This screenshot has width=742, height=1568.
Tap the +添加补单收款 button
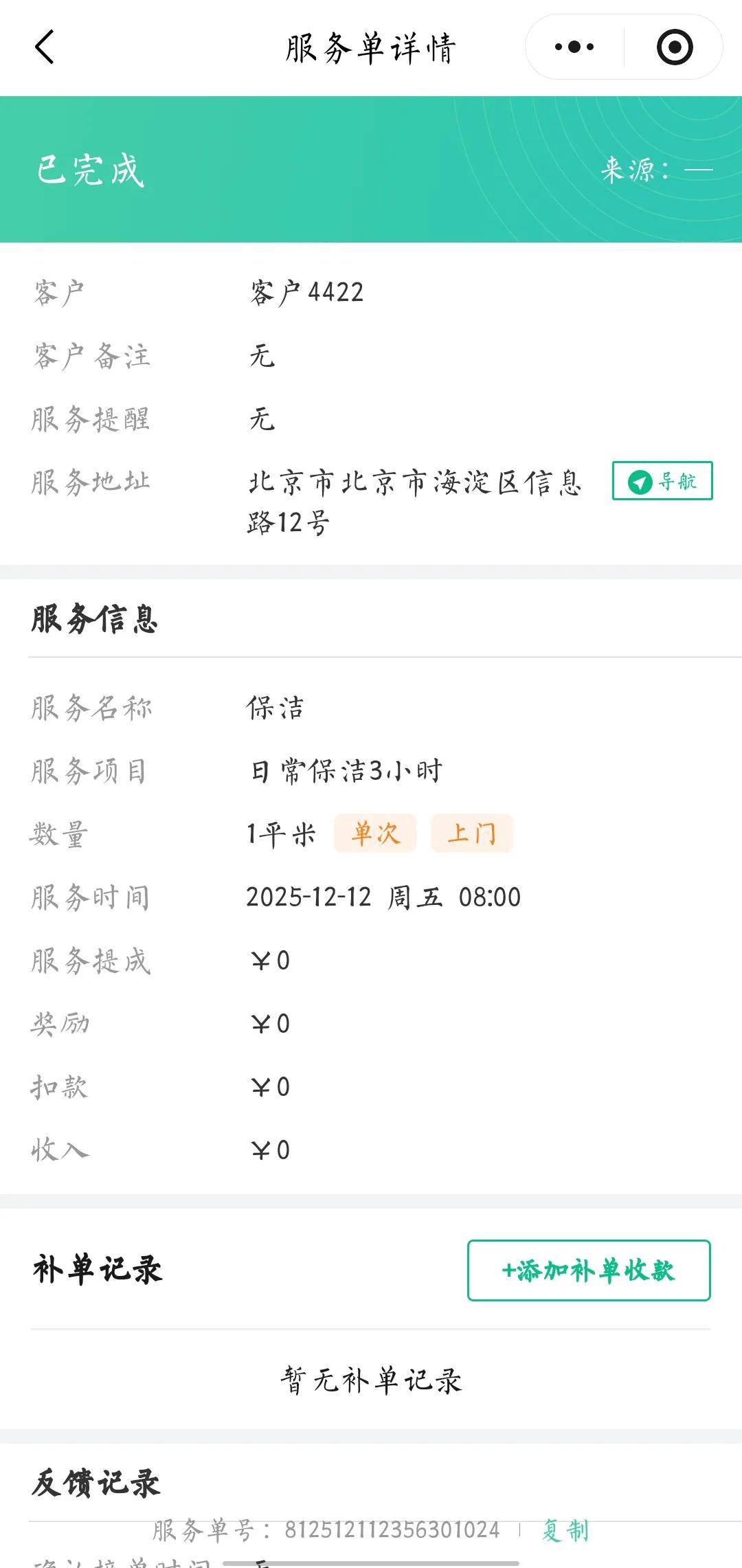click(589, 1270)
